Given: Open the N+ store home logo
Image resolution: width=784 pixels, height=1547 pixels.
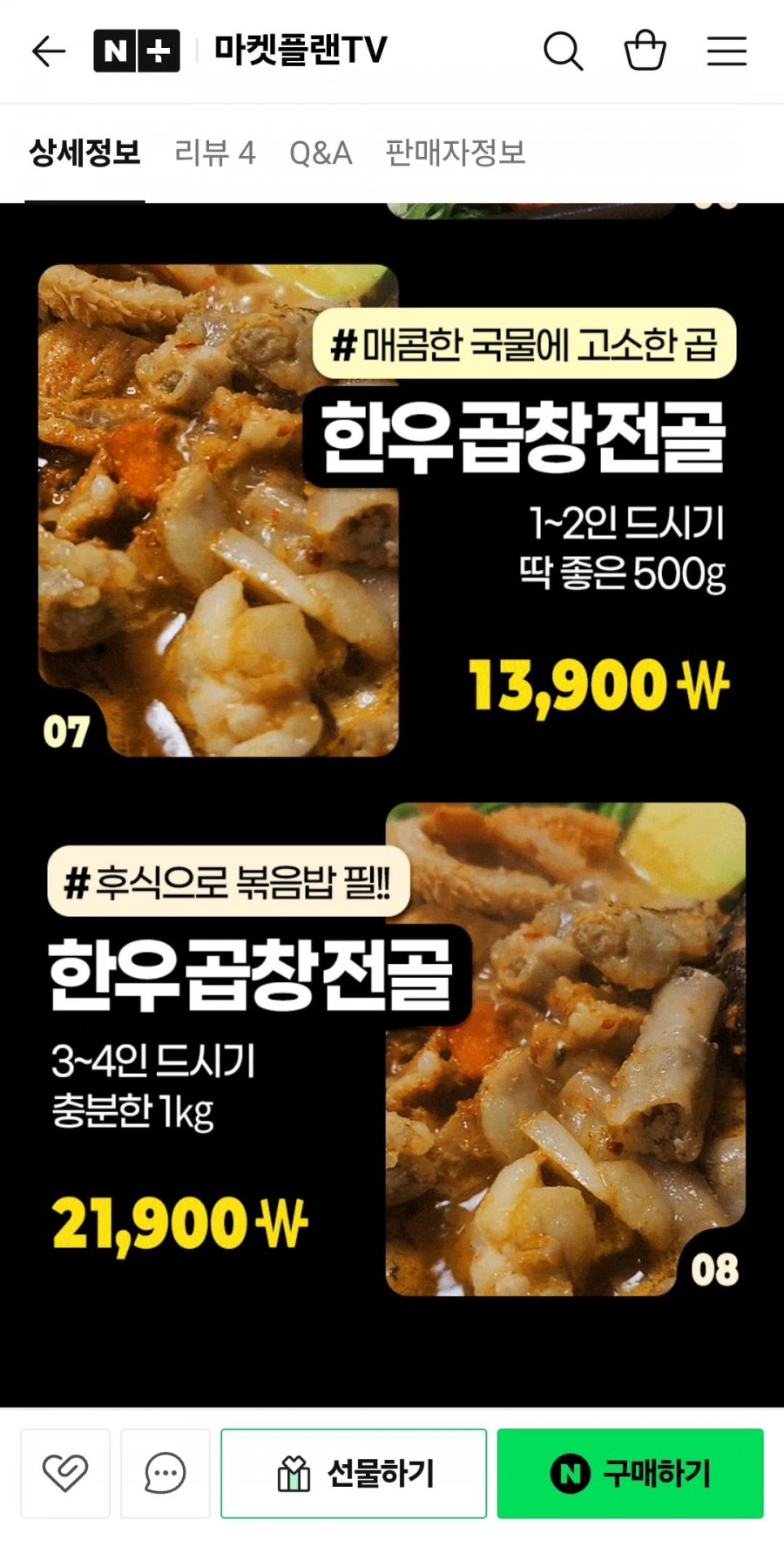Looking at the screenshot, I should (137, 51).
